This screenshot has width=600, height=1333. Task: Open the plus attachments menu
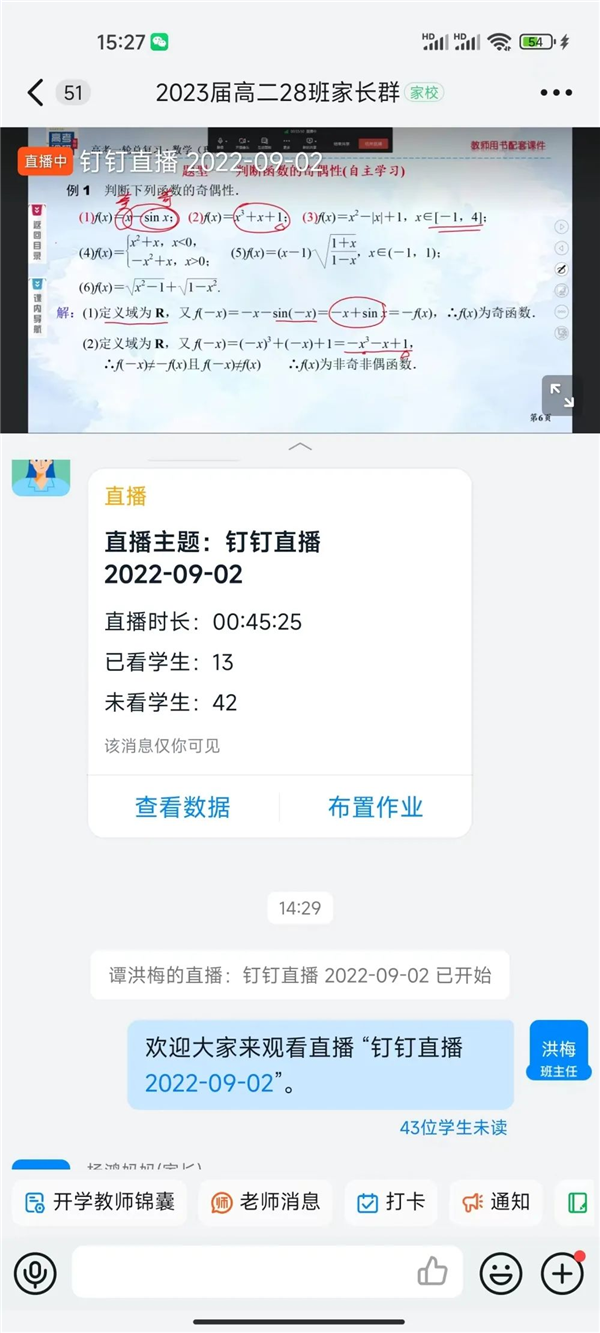point(562,1273)
